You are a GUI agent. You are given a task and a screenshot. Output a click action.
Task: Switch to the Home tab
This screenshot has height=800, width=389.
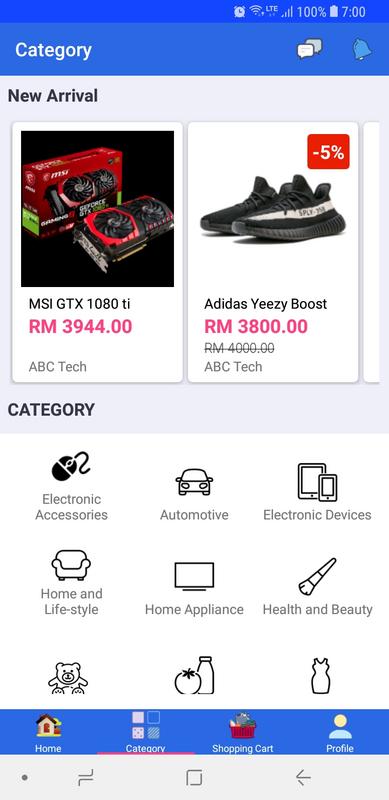click(x=48, y=733)
